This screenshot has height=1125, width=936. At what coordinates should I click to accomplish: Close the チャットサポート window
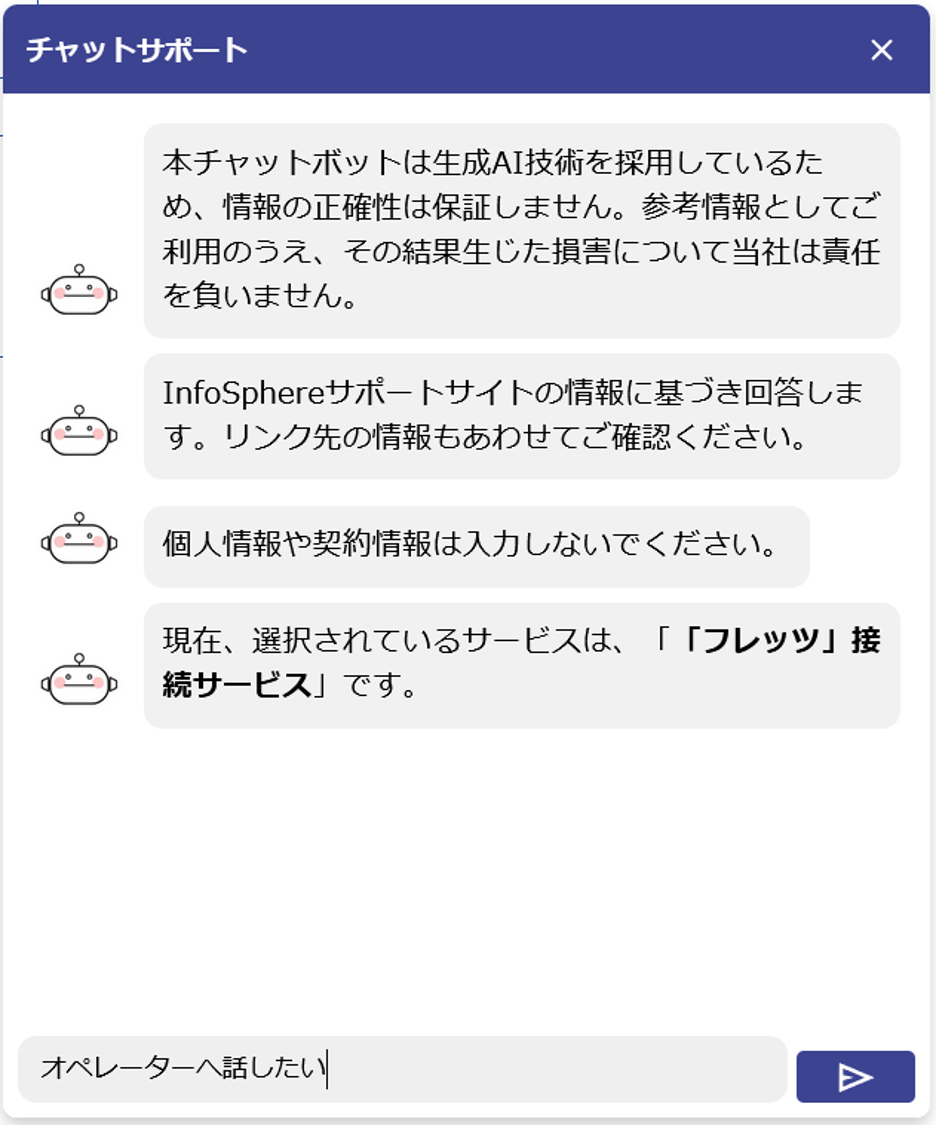click(881, 50)
